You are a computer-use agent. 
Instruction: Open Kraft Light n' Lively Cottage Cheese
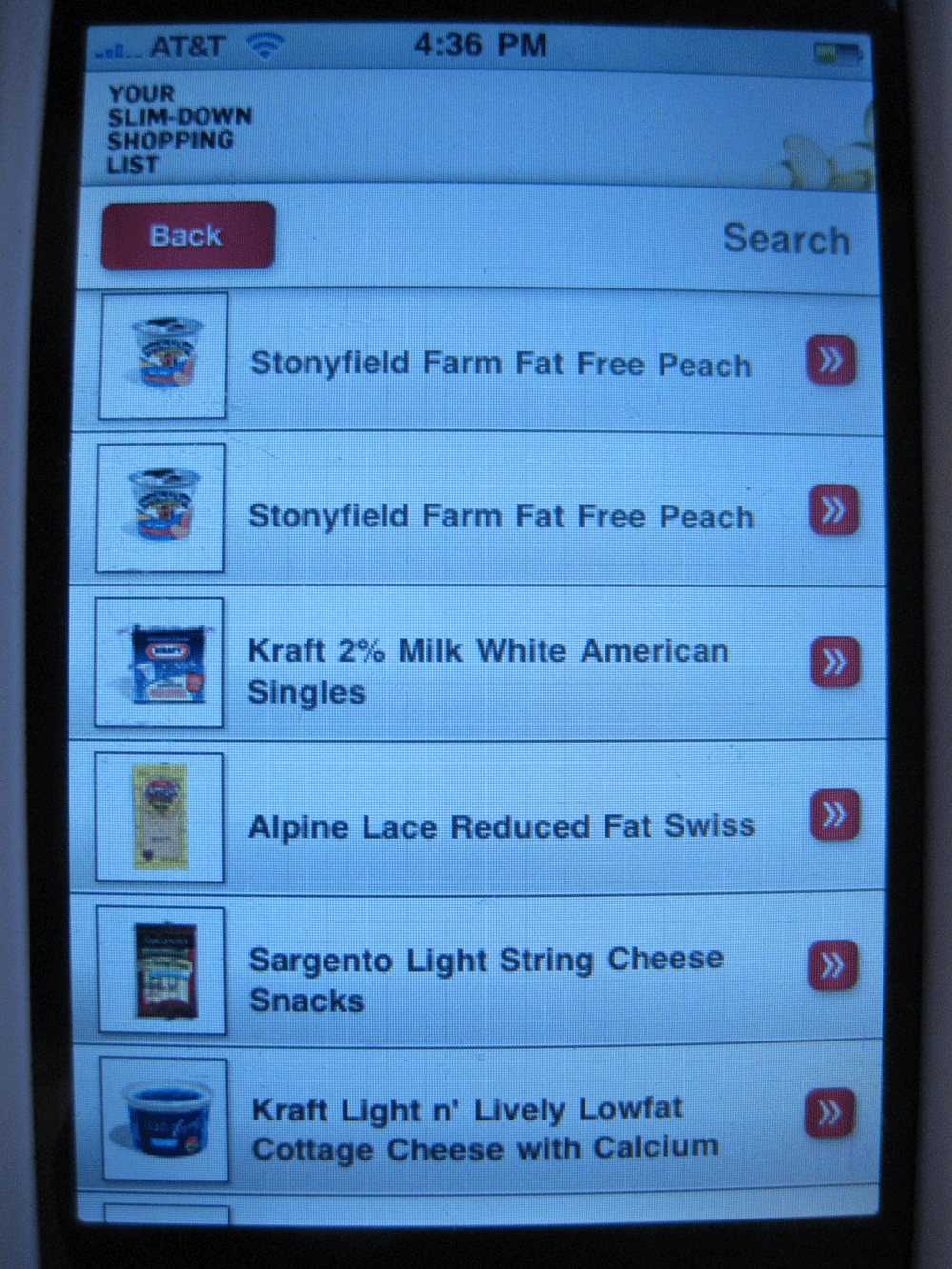click(486, 1128)
